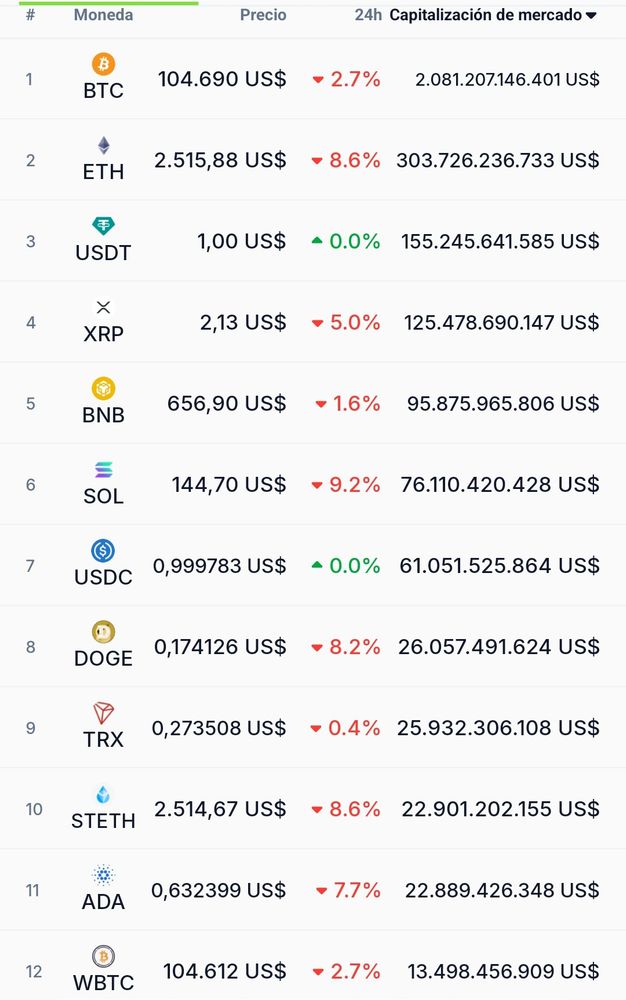Sort by Capitalización de mercado column
626x1000 pixels.
[492, 15]
